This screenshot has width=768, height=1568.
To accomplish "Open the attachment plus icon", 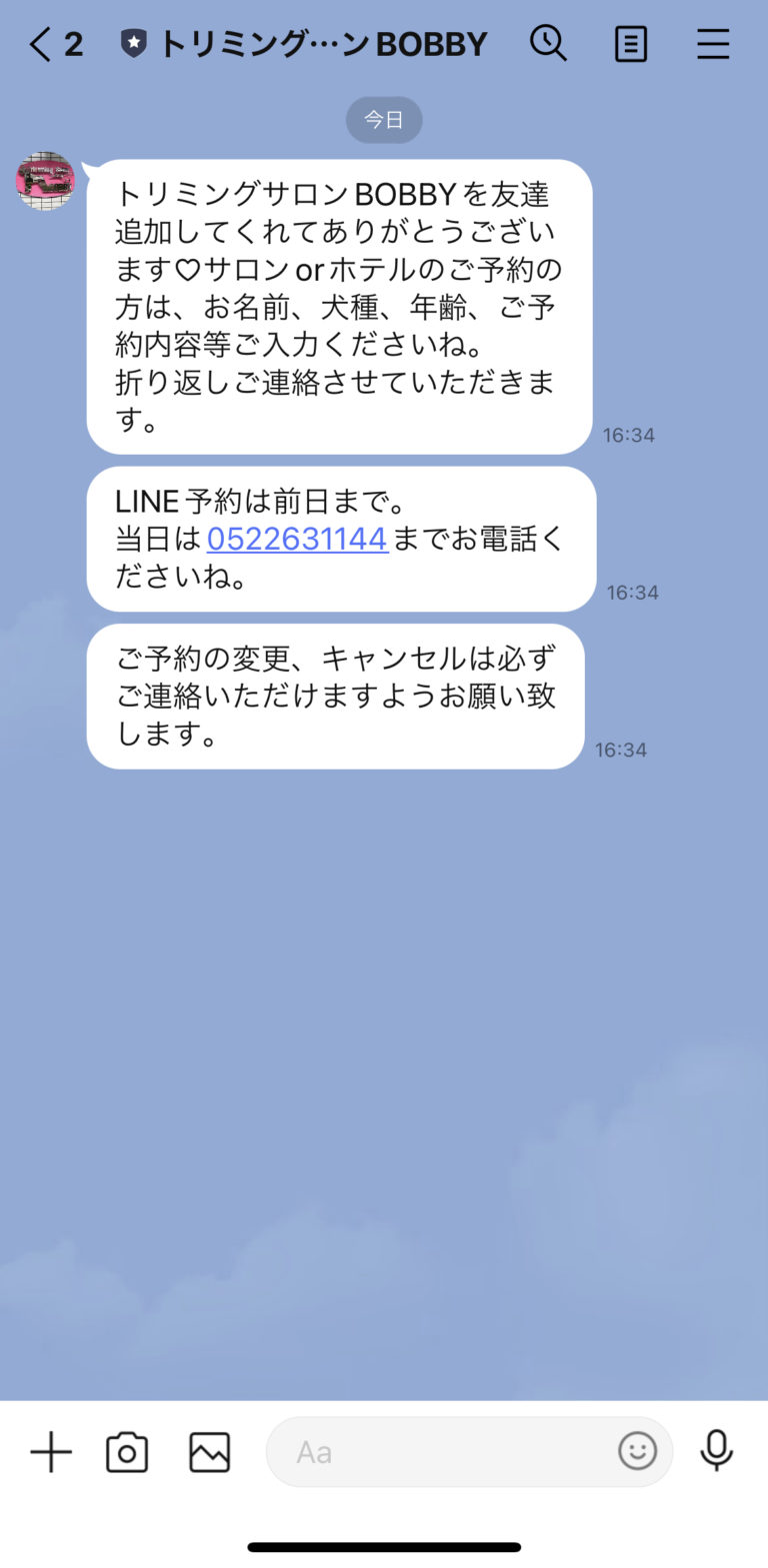I will tap(50, 1452).
